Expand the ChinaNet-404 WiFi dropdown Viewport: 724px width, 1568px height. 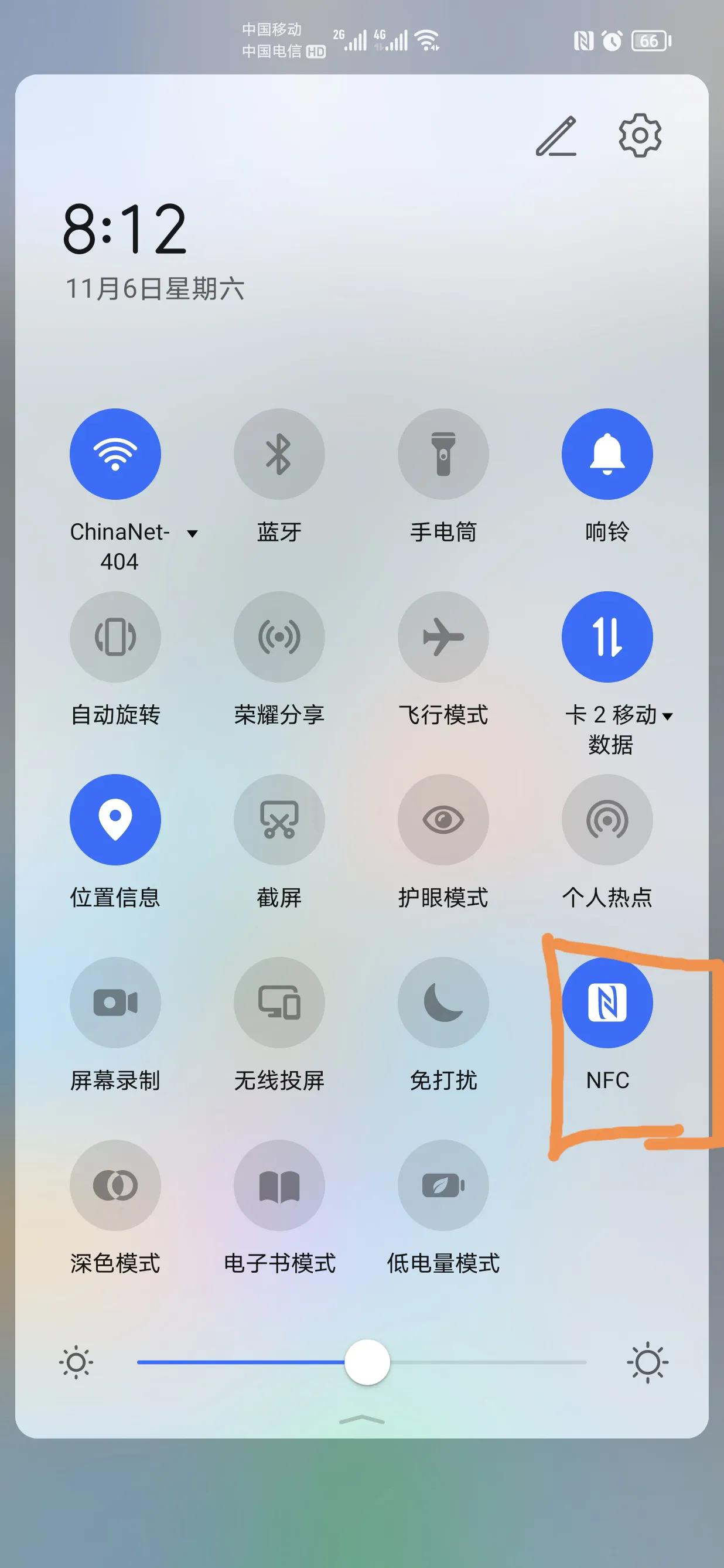[192, 534]
